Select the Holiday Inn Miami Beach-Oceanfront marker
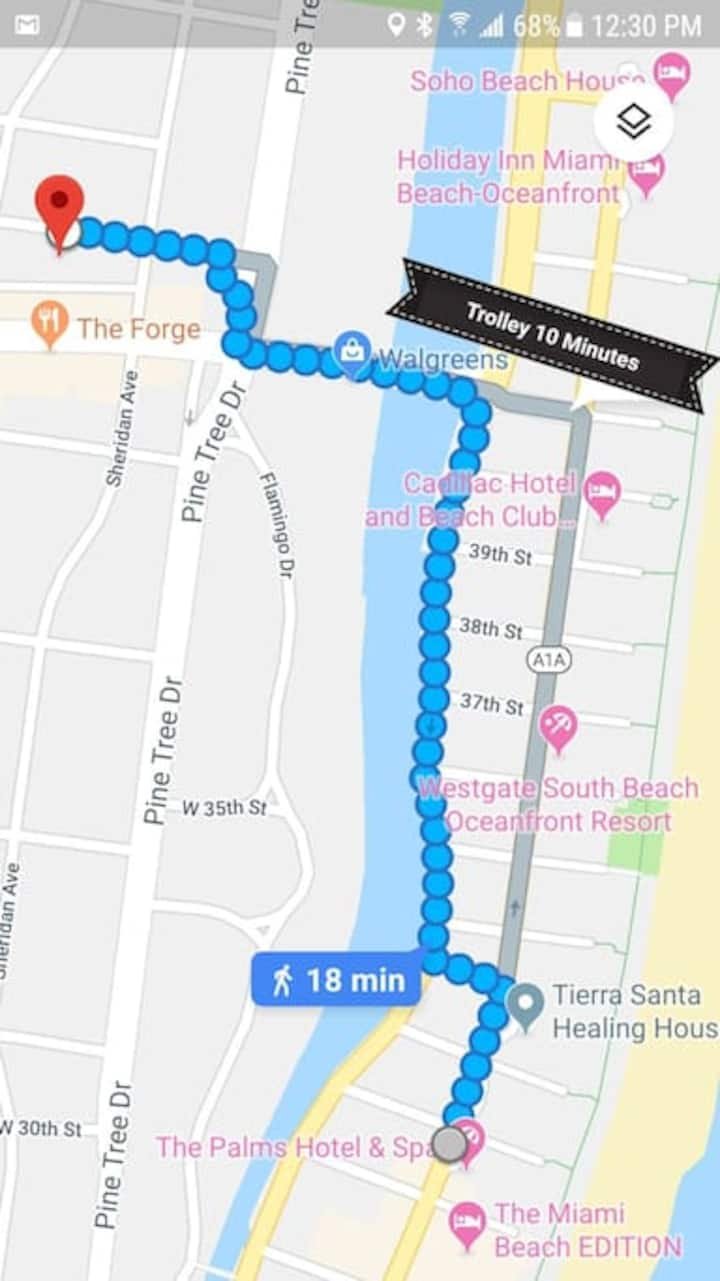Screen dimensions: 720x1281 coord(647,172)
